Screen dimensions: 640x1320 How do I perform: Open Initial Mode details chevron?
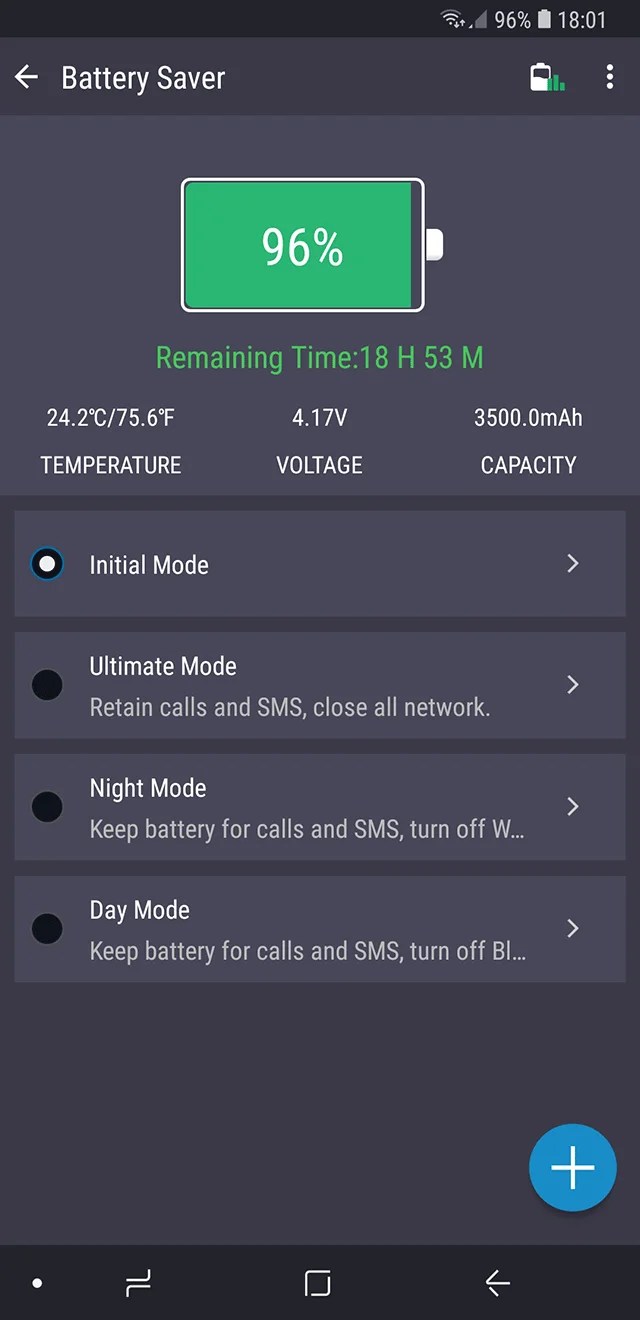[573, 564]
